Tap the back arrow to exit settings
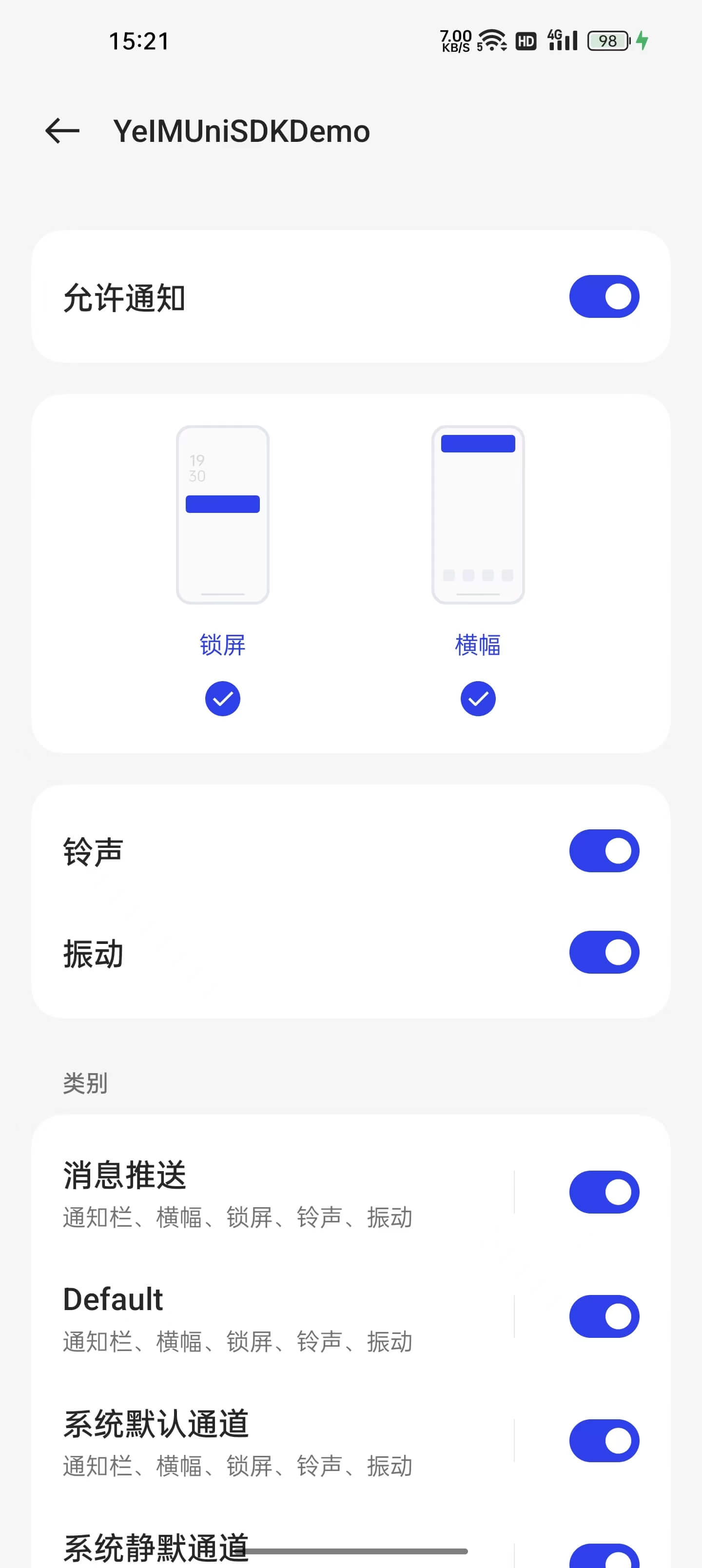 61,131
